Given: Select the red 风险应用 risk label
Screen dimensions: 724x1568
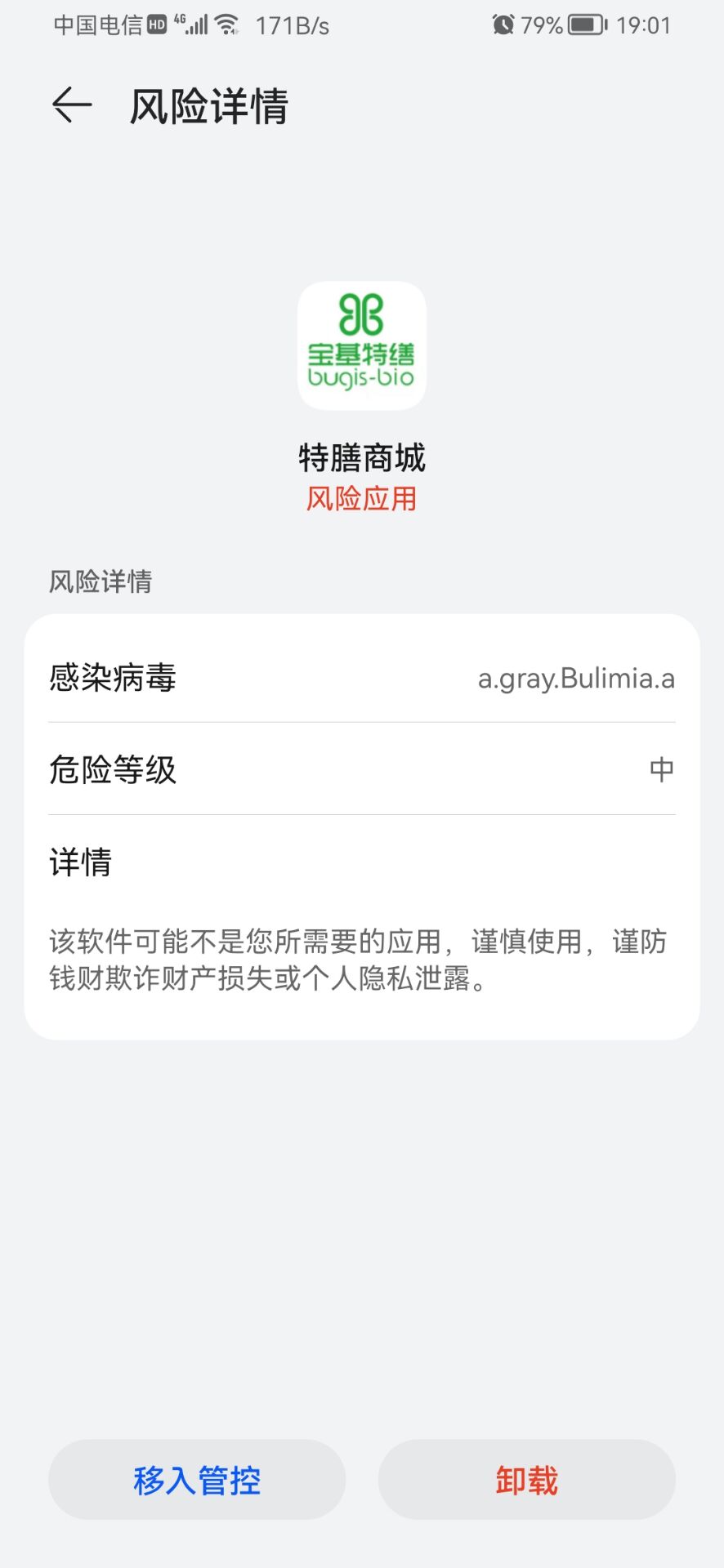Looking at the screenshot, I should tap(362, 500).
